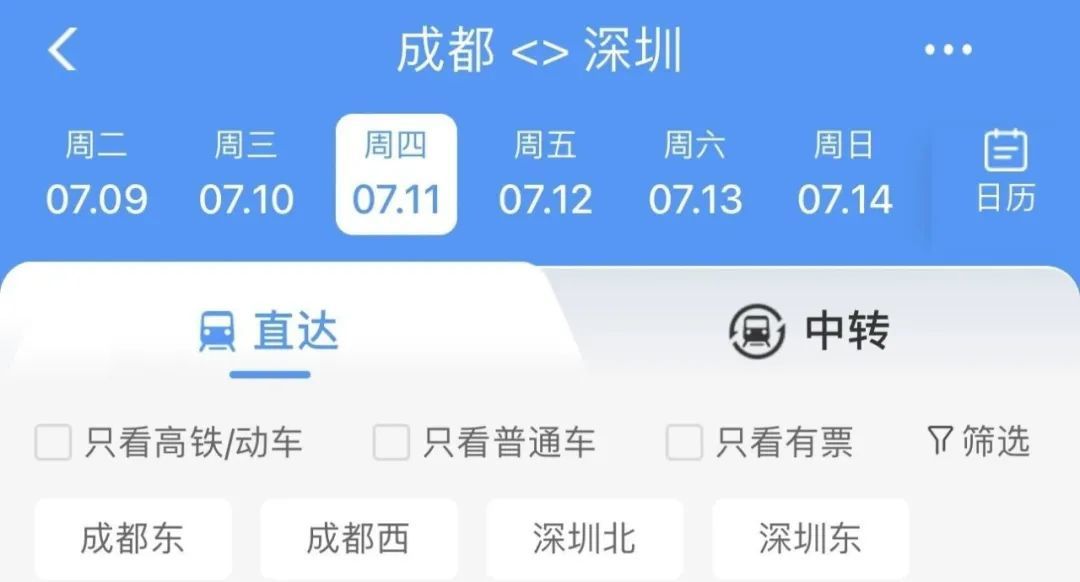The height and width of the screenshot is (582, 1080).
Task: Select Thursday 07.11 date
Action: 396,175
